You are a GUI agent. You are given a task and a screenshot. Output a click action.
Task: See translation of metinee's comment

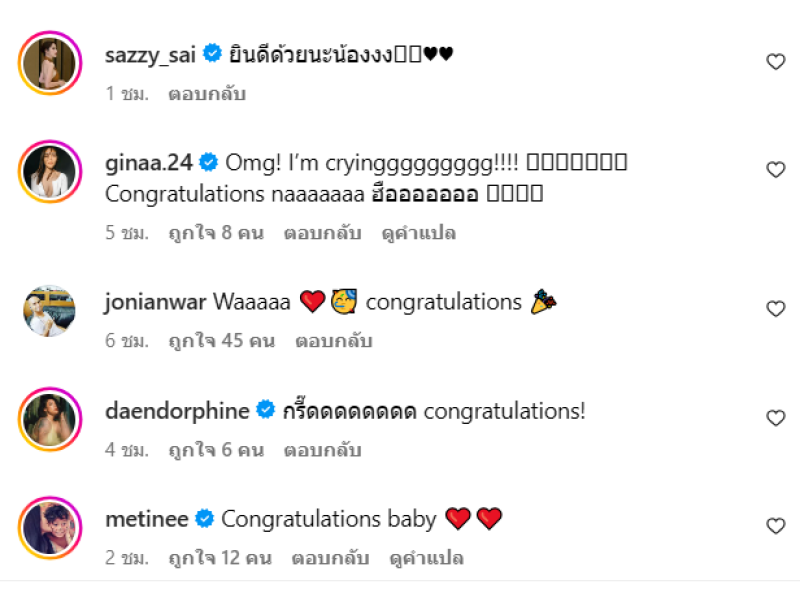[426, 558]
